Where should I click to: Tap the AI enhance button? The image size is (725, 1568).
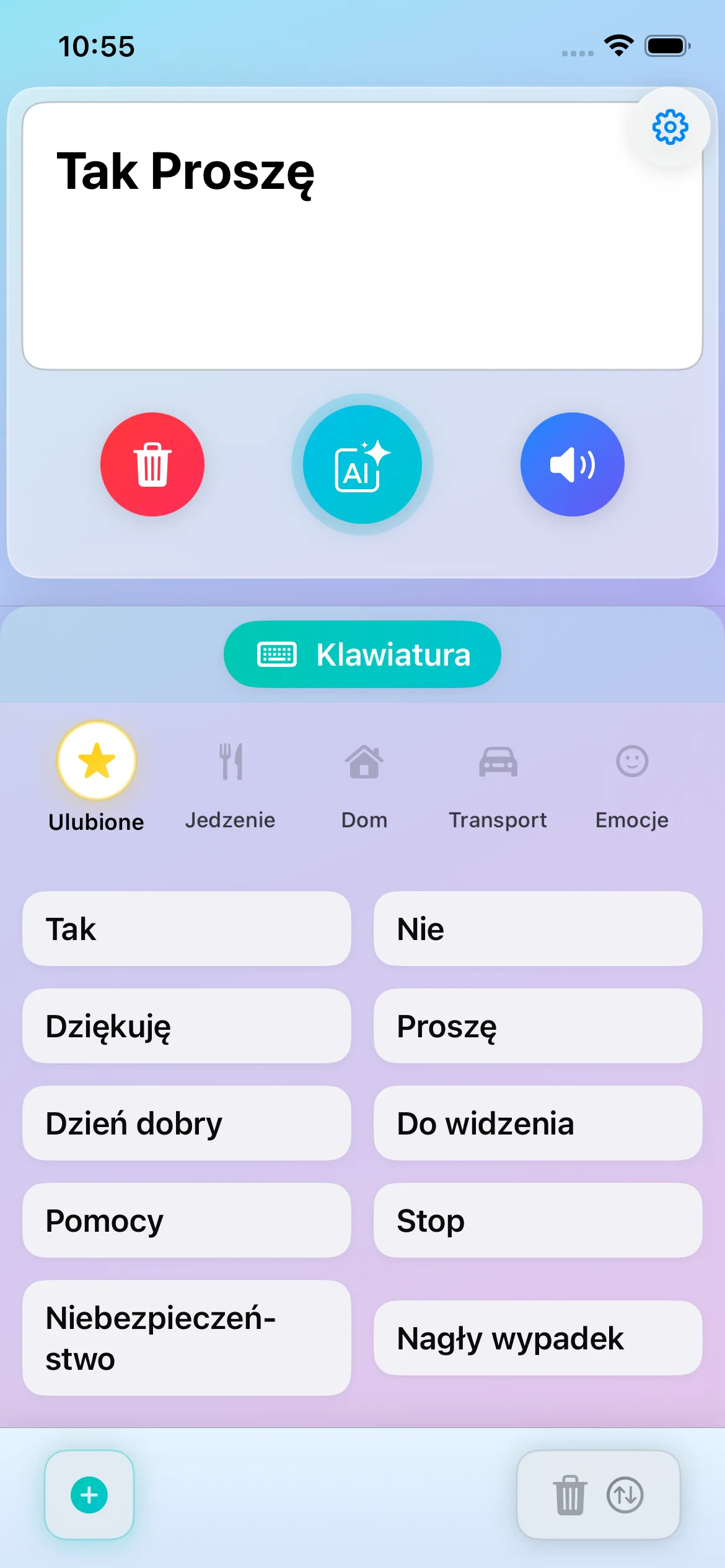click(x=362, y=464)
